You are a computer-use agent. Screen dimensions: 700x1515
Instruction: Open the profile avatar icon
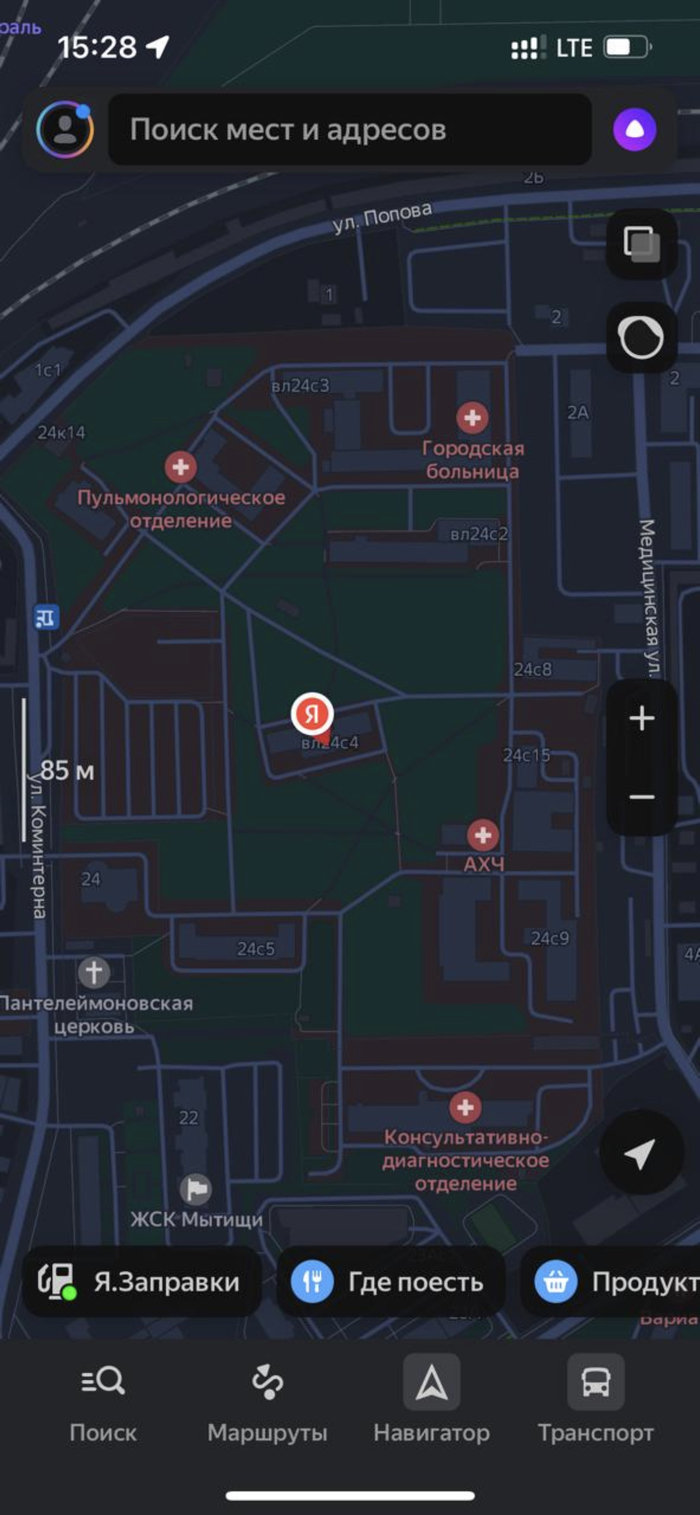tap(65, 129)
